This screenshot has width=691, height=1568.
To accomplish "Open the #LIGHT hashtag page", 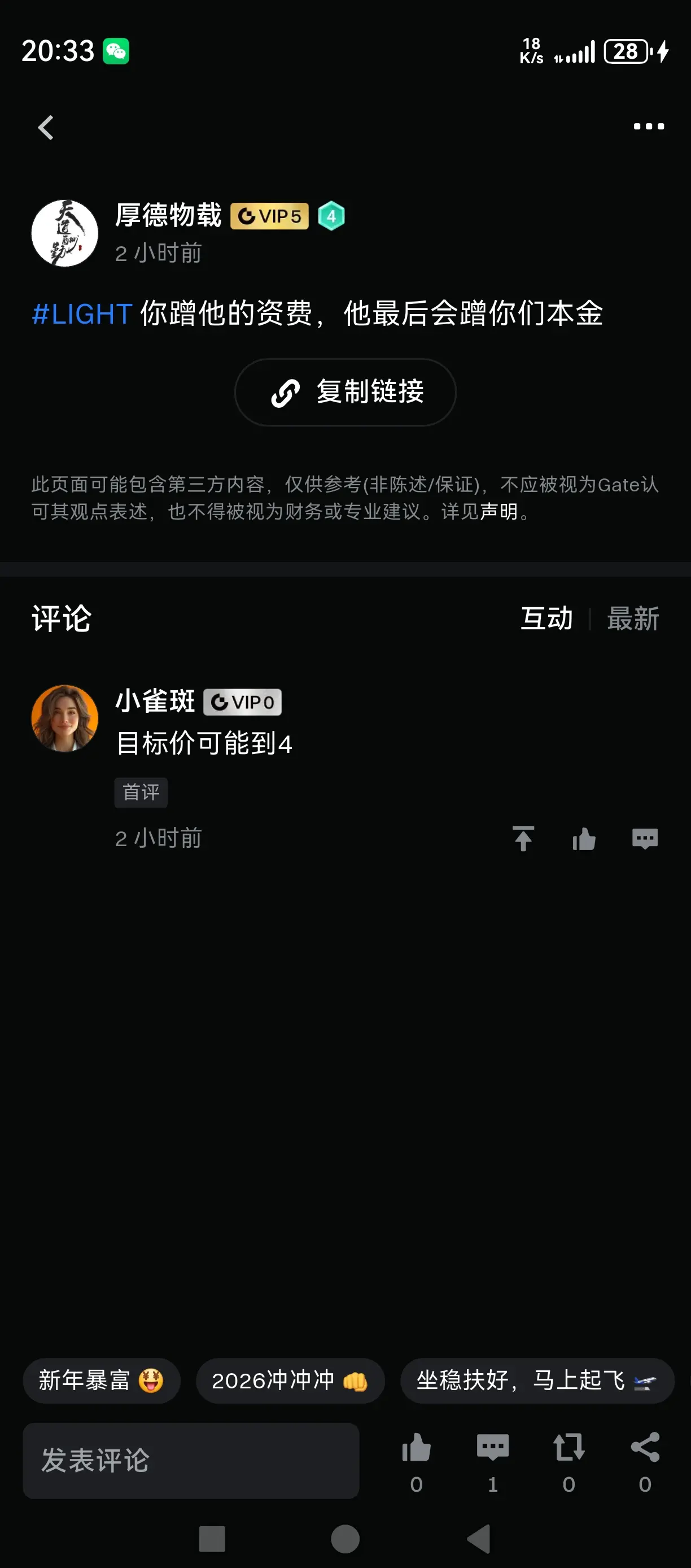I will (81, 314).
